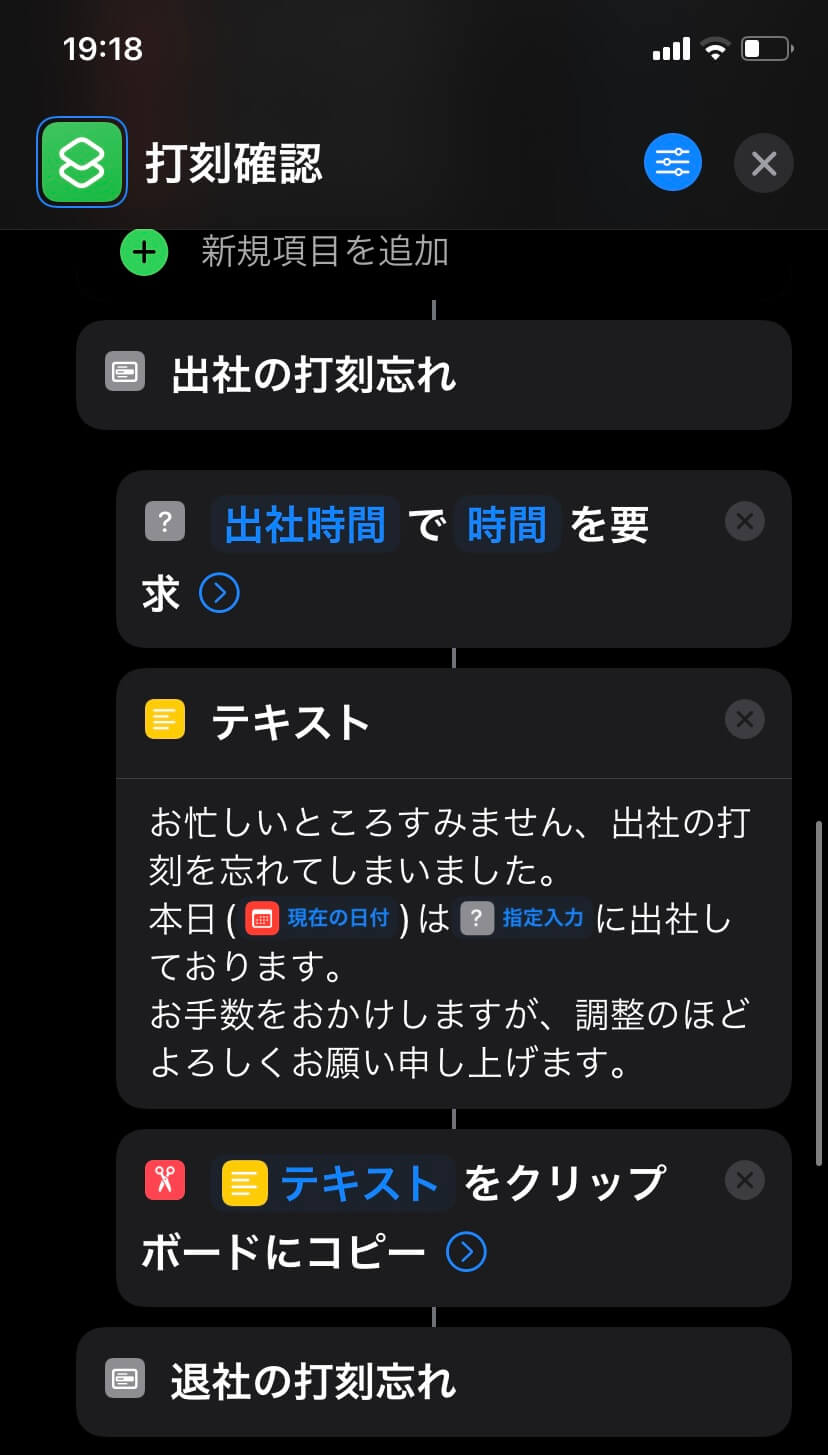Open the 出社の打刻忘れ menu item
828x1455 pixels.
tap(433, 375)
